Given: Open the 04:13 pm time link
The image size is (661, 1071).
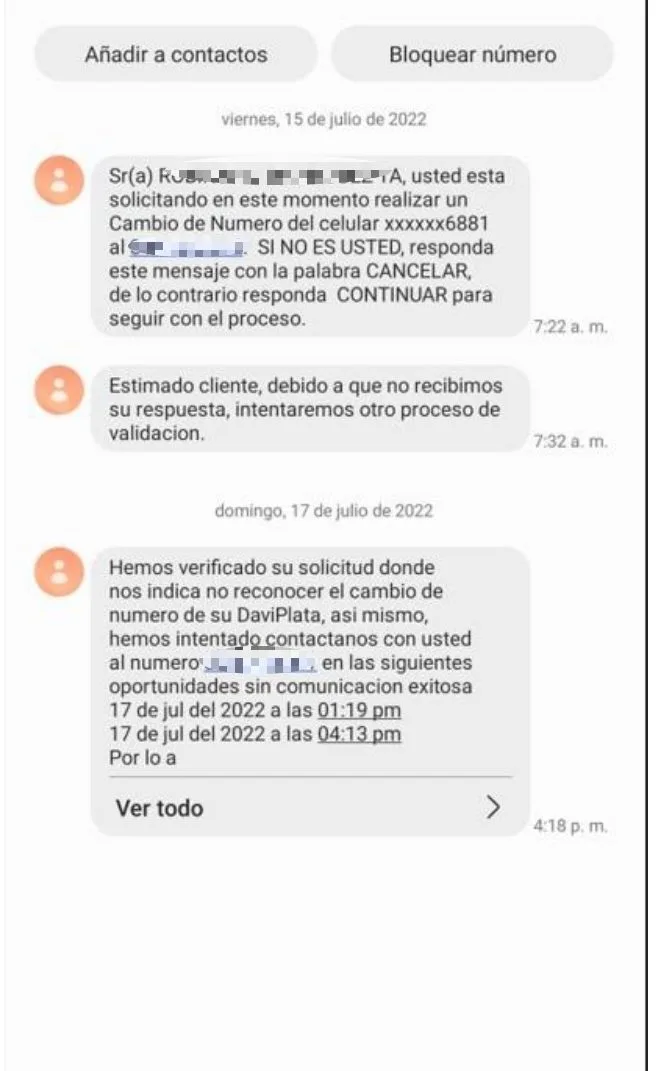Looking at the screenshot, I should tap(359, 734).
